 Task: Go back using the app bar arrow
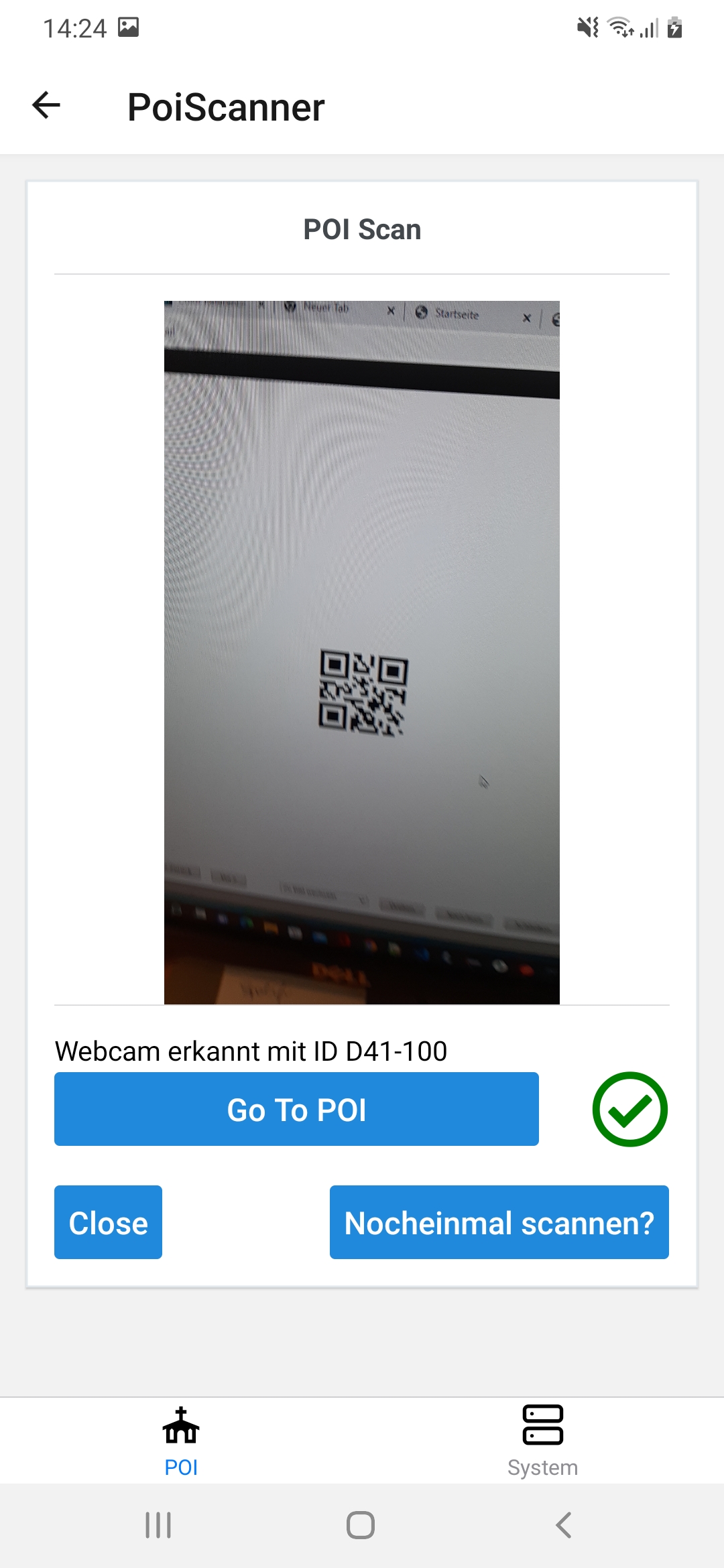pyautogui.click(x=46, y=105)
